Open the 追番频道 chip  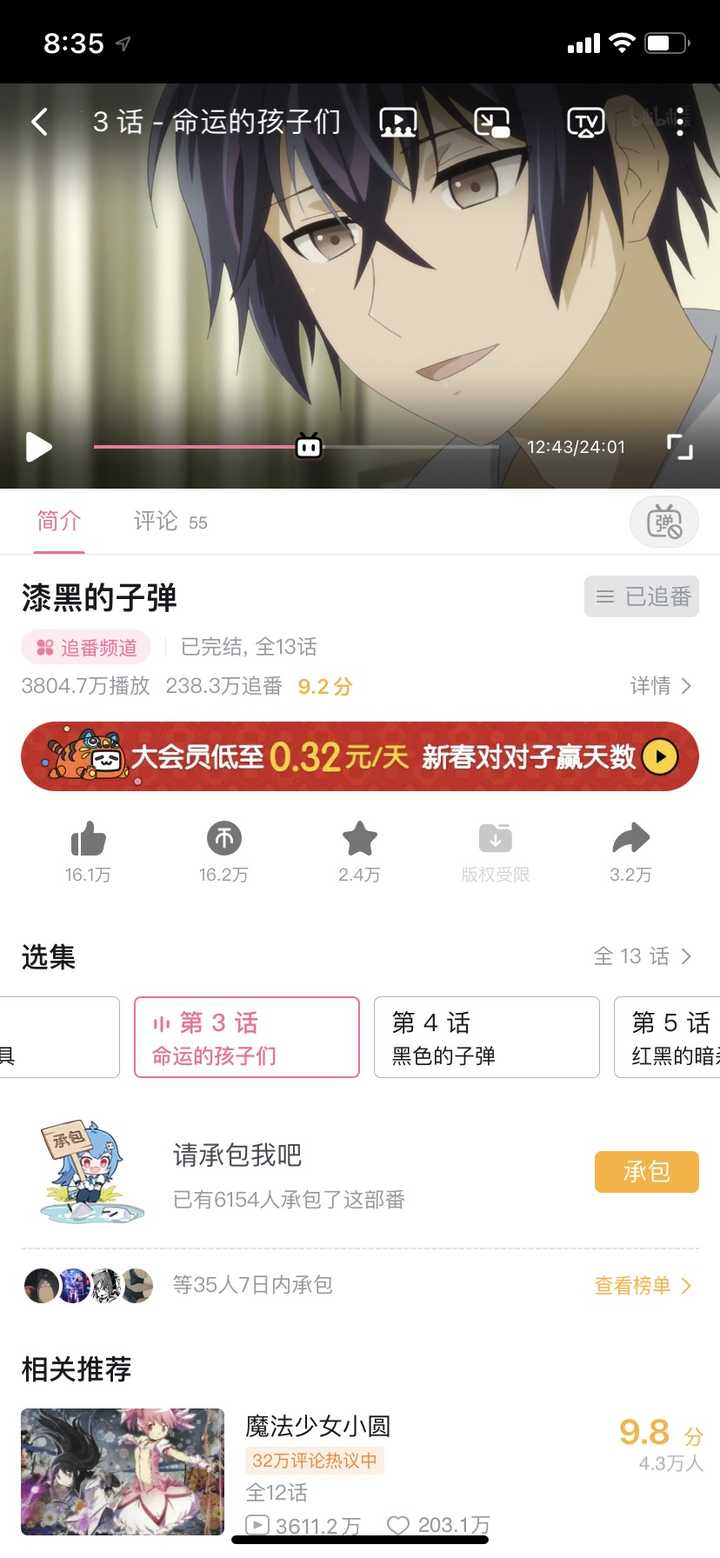[x=86, y=648]
